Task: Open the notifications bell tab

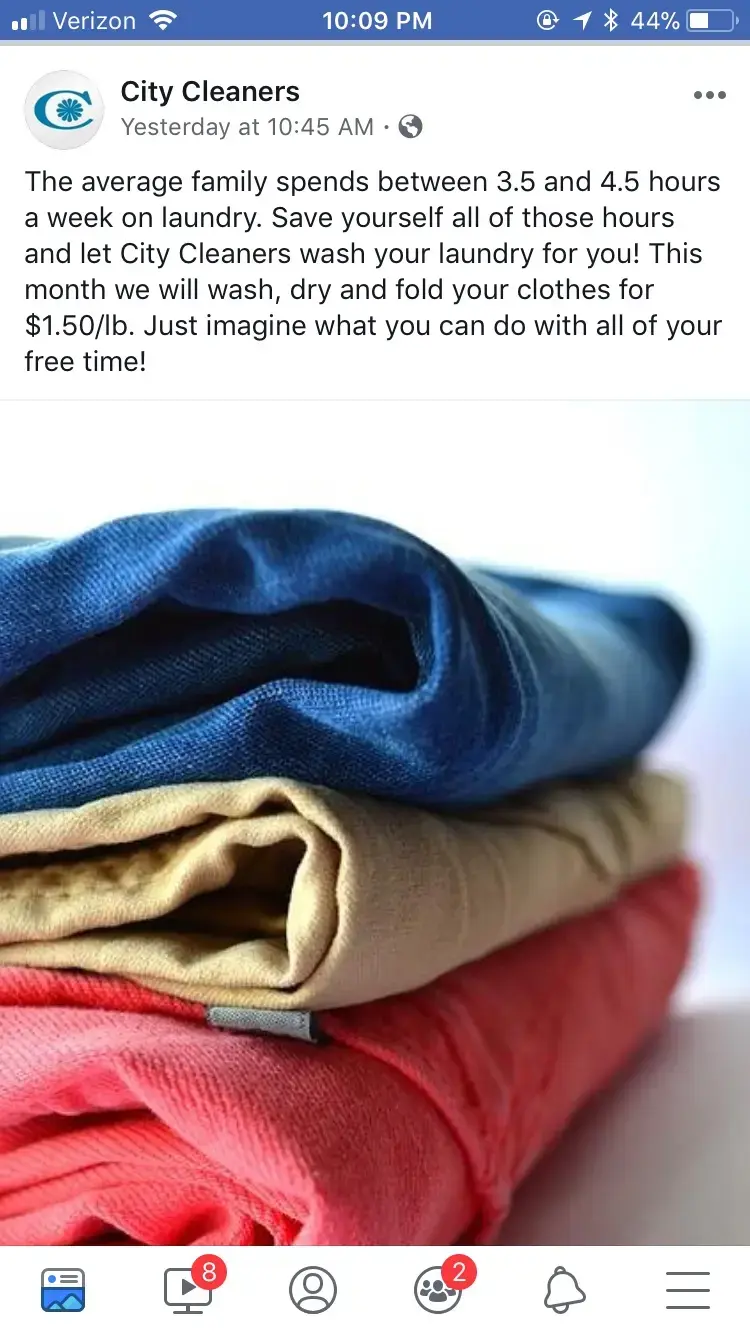Action: click(564, 1289)
